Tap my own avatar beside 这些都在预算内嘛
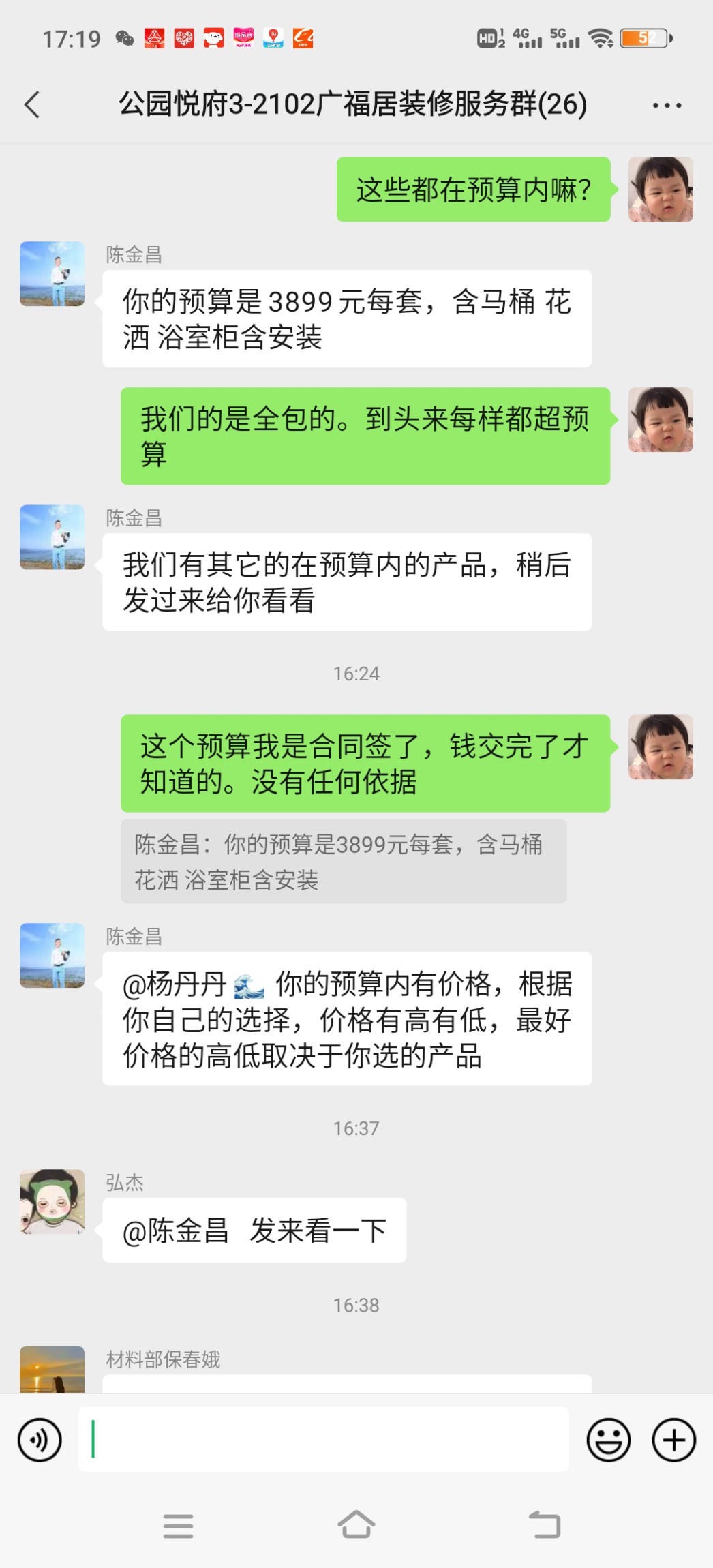 point(660,190)
